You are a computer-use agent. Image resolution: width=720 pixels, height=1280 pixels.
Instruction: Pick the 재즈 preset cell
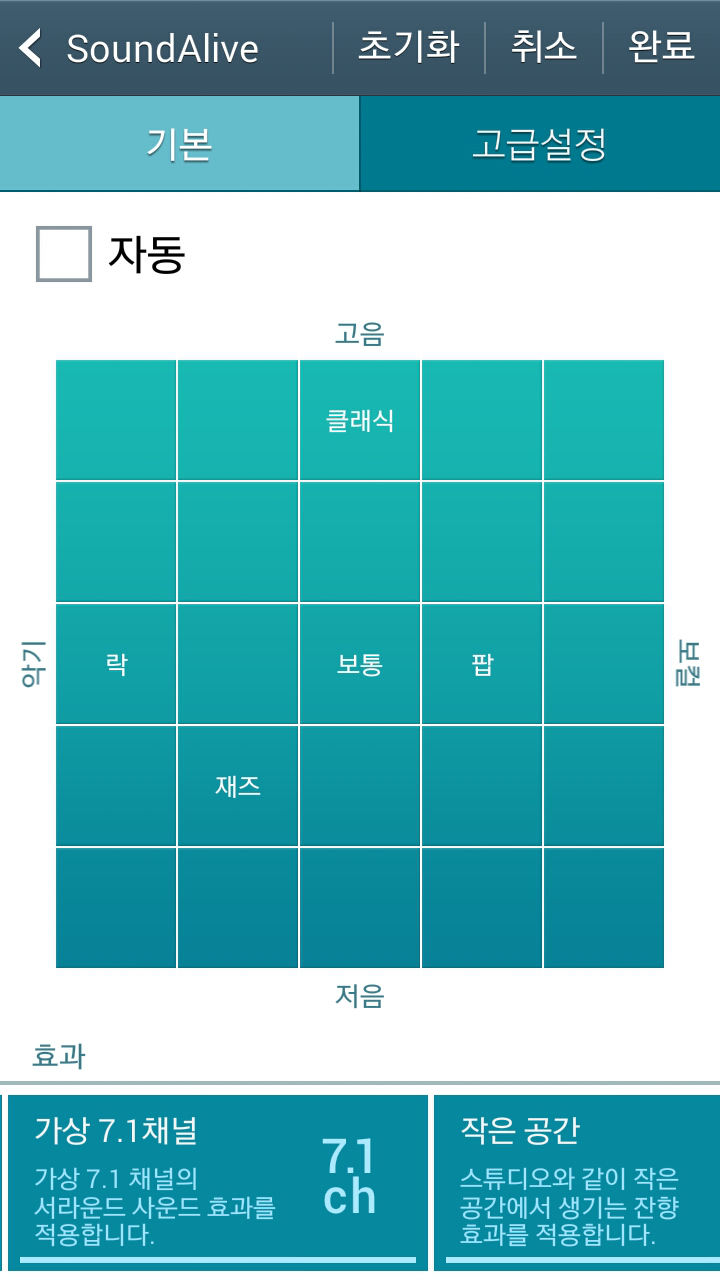pyautogui.click(x=238, y=786)
